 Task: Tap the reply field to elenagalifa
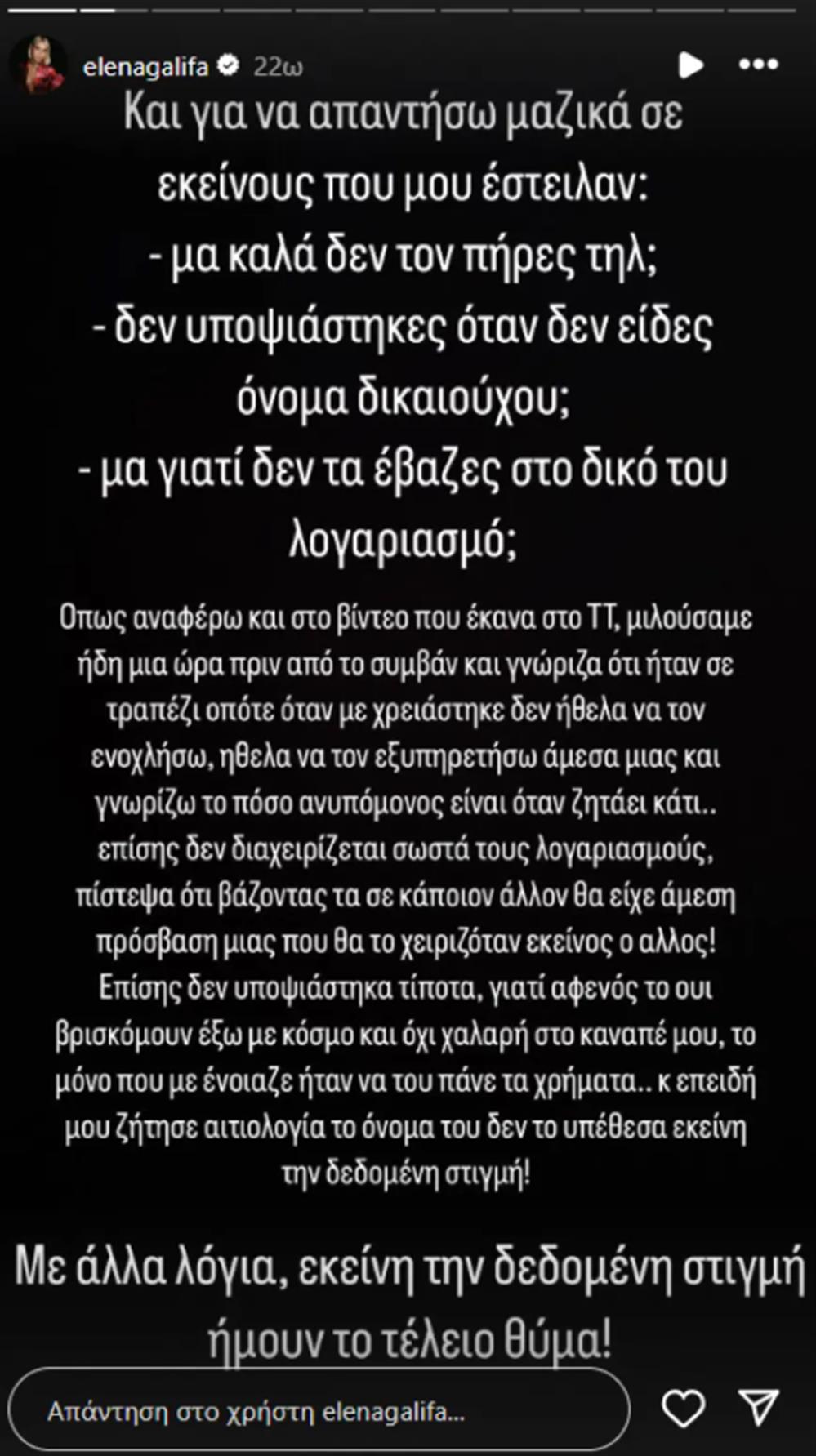tap(319, 1411)
